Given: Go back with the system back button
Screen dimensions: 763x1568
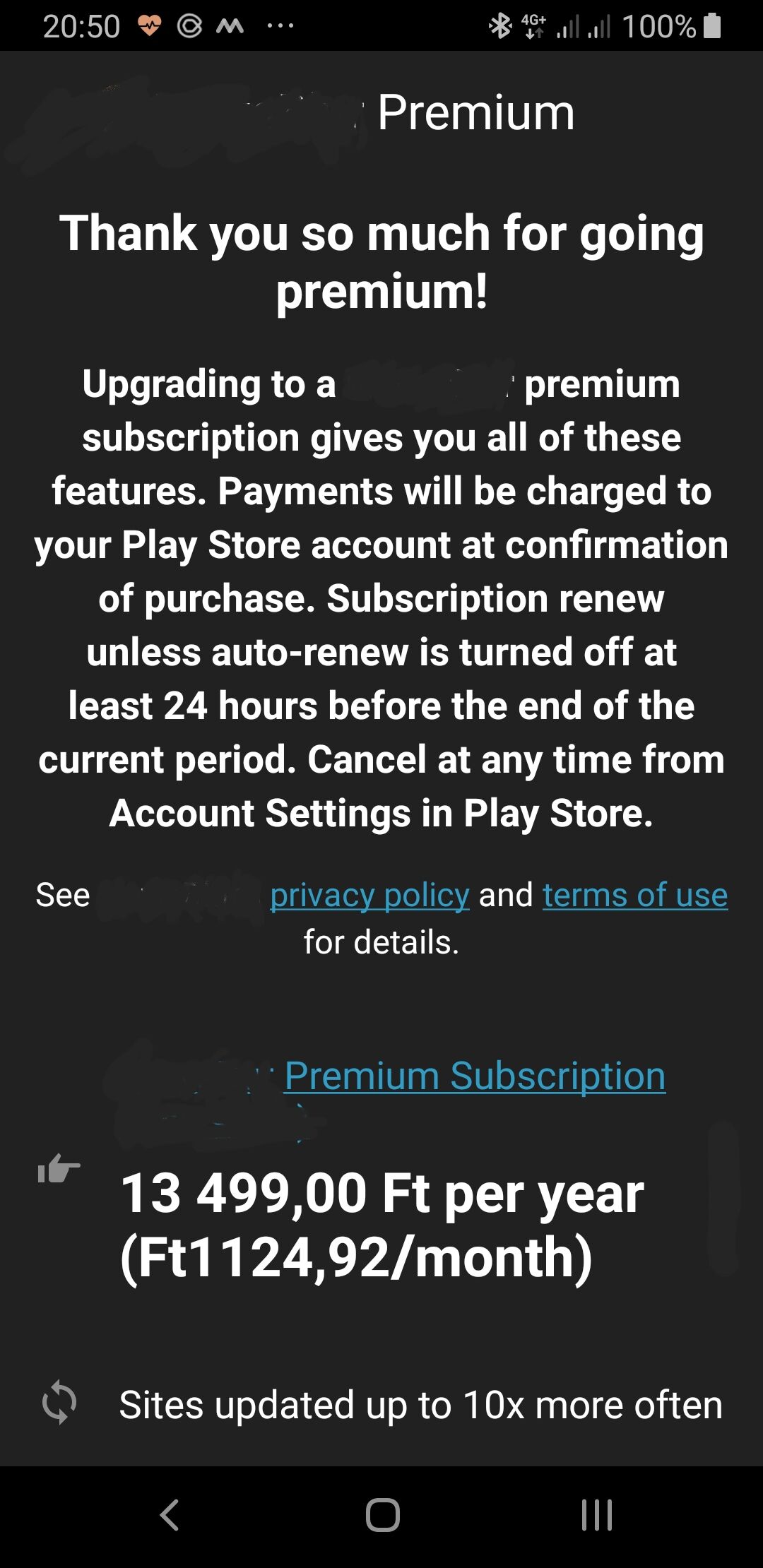Looking at the screenshot, I should coord(170,1514).
